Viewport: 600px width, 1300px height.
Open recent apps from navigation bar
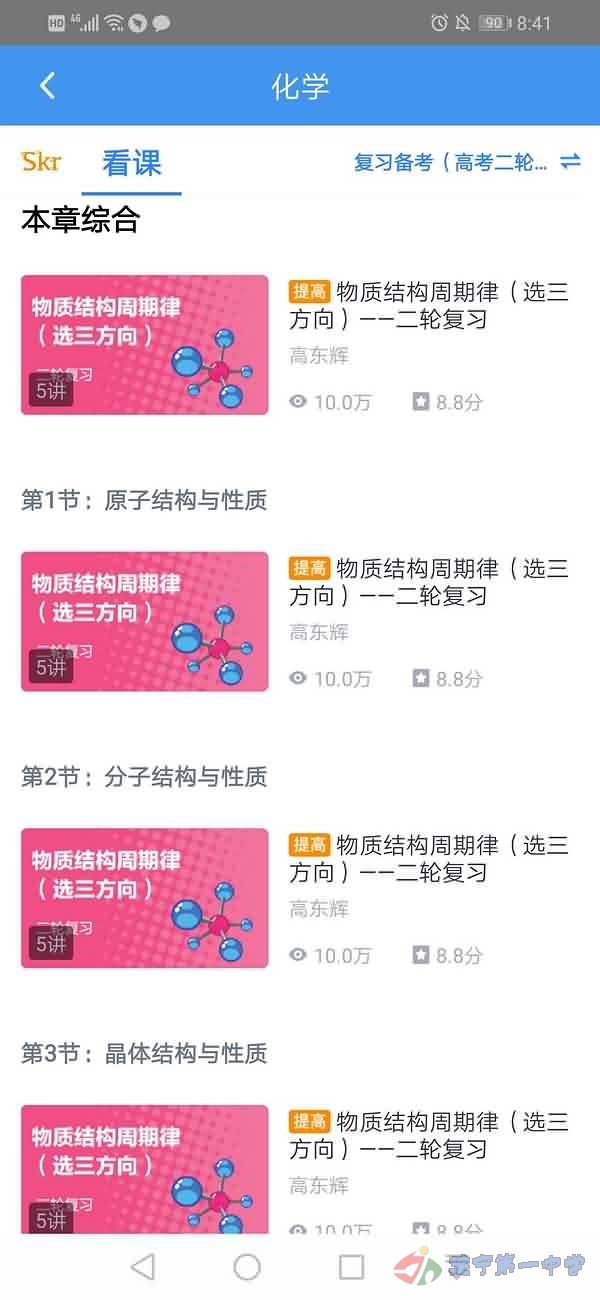[x=351, y=1267]
